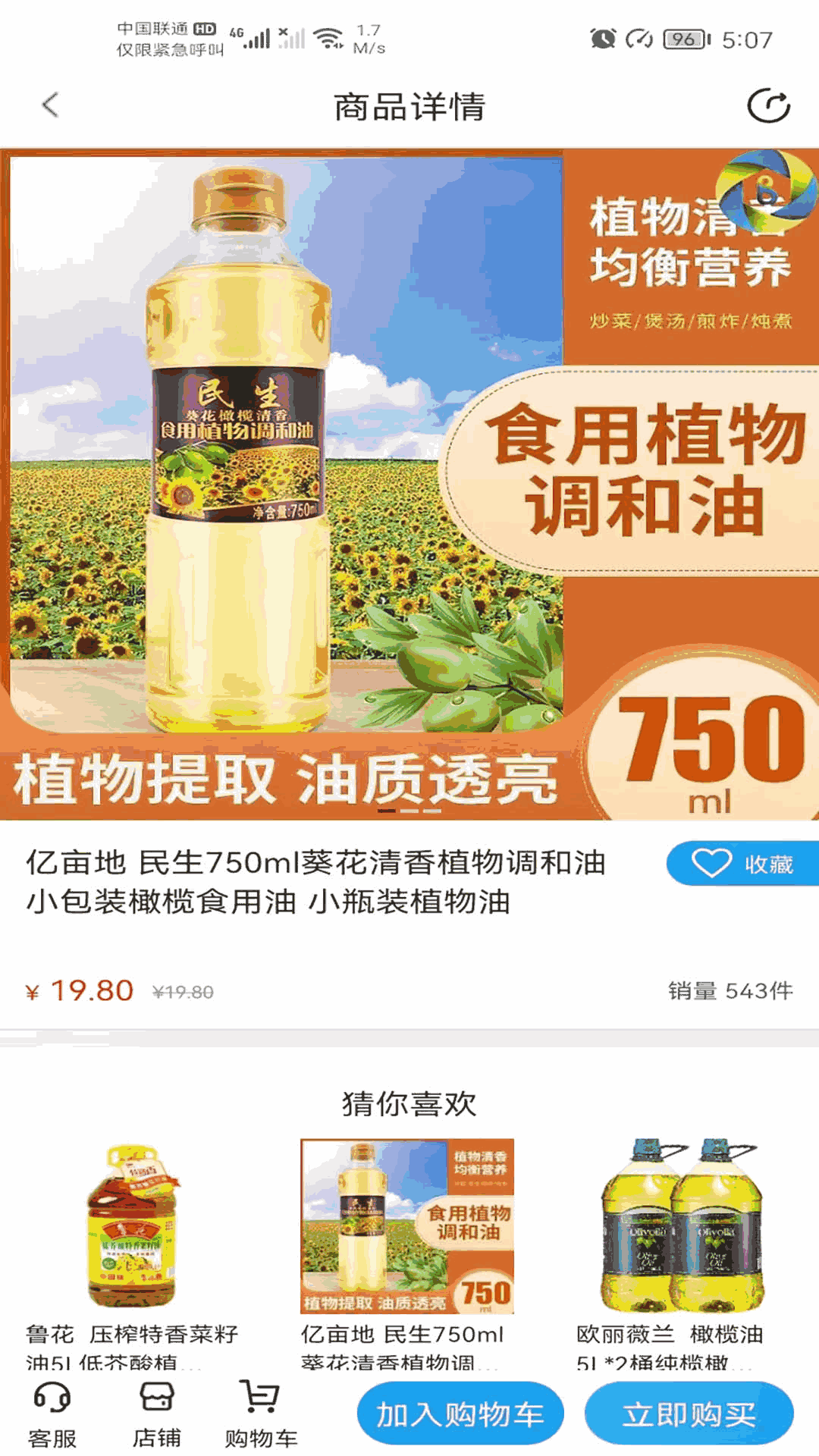Go back from the product details page

(50, 105)
